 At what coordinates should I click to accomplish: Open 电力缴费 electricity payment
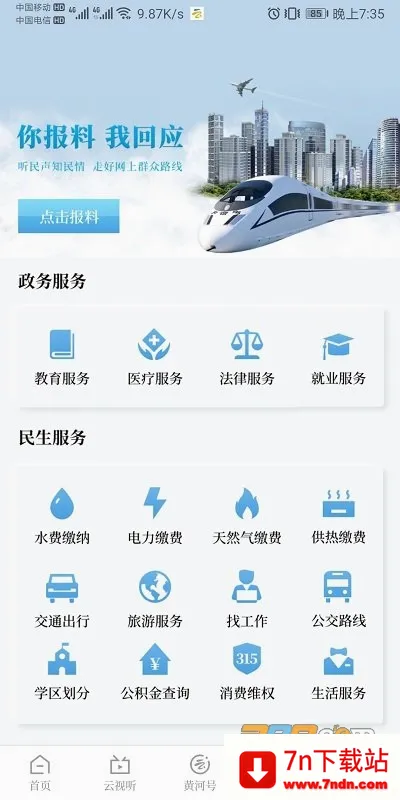click(x=155, y=516)
